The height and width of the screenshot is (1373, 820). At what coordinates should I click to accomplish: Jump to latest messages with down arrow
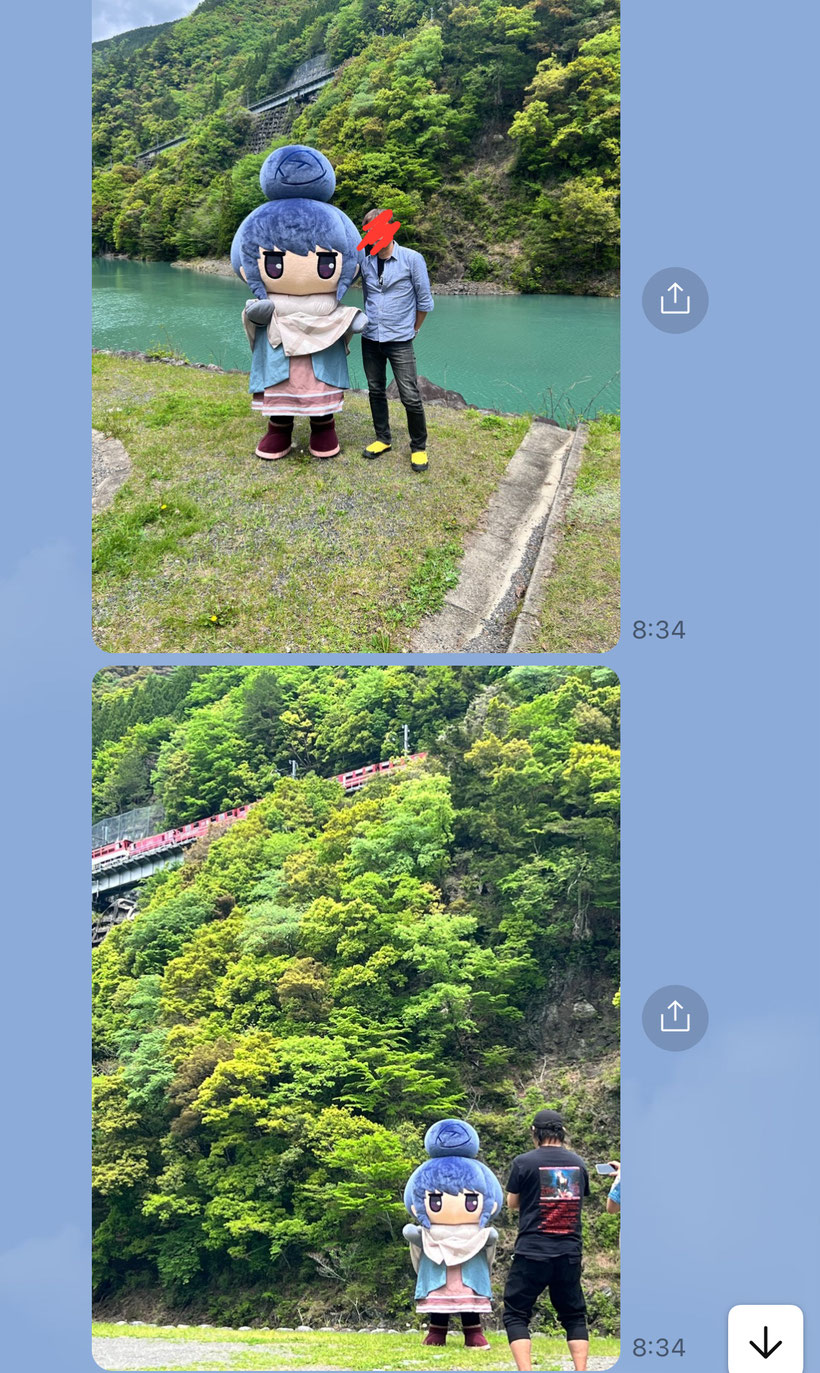pos(765,1342)
